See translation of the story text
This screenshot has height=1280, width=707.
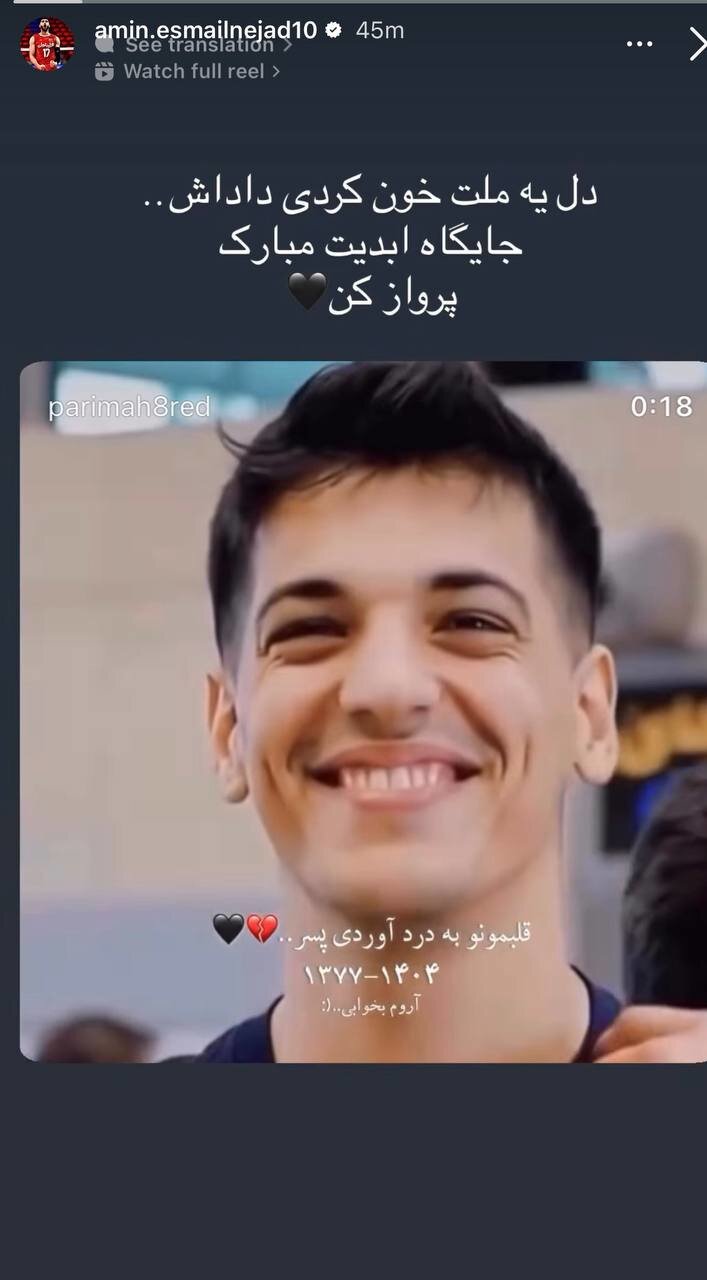[x=199, y=46]
